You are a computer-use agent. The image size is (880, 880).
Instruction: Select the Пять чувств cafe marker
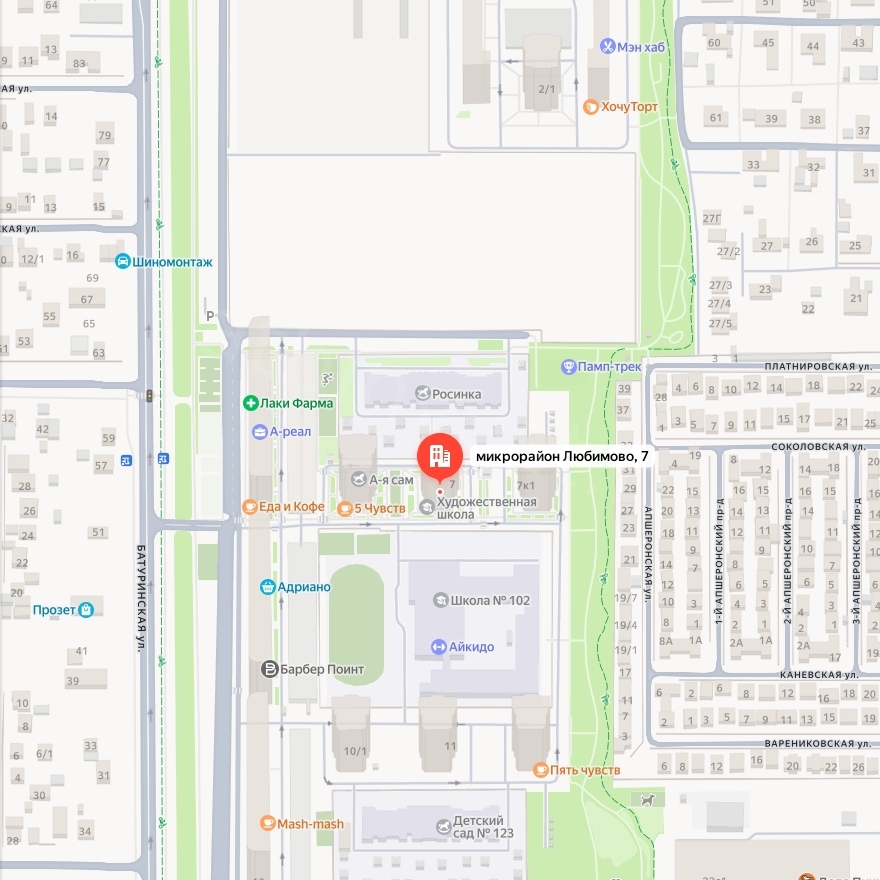coord(541,770)
